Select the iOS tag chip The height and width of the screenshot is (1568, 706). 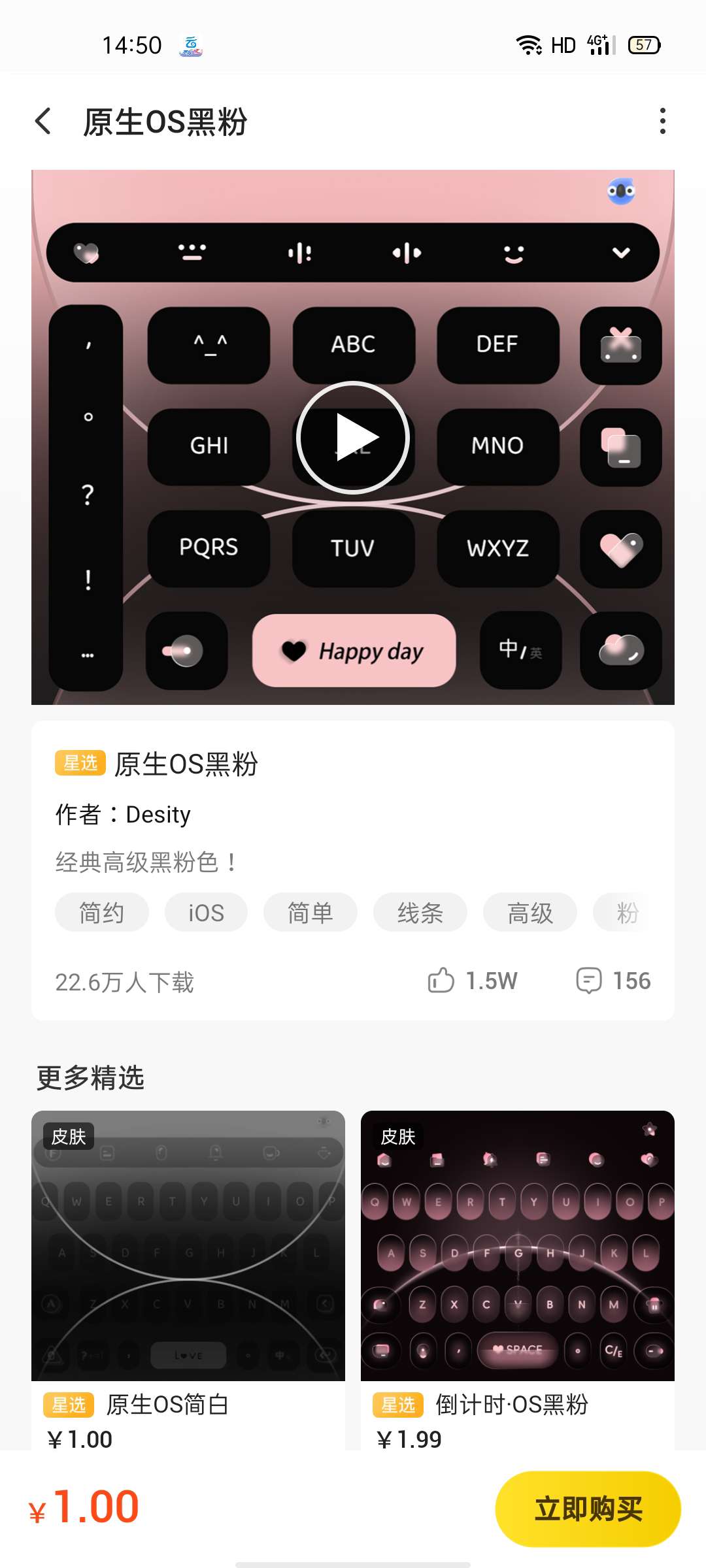[x=206, y=912]
